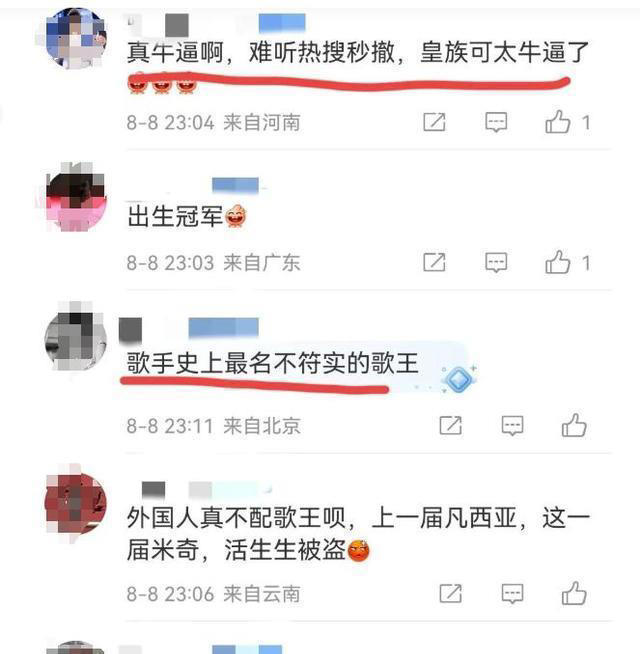Like the 歌手史上最名不符实的歌王 comment
Screen dimensions: 640x654
[x=574, y=426]
